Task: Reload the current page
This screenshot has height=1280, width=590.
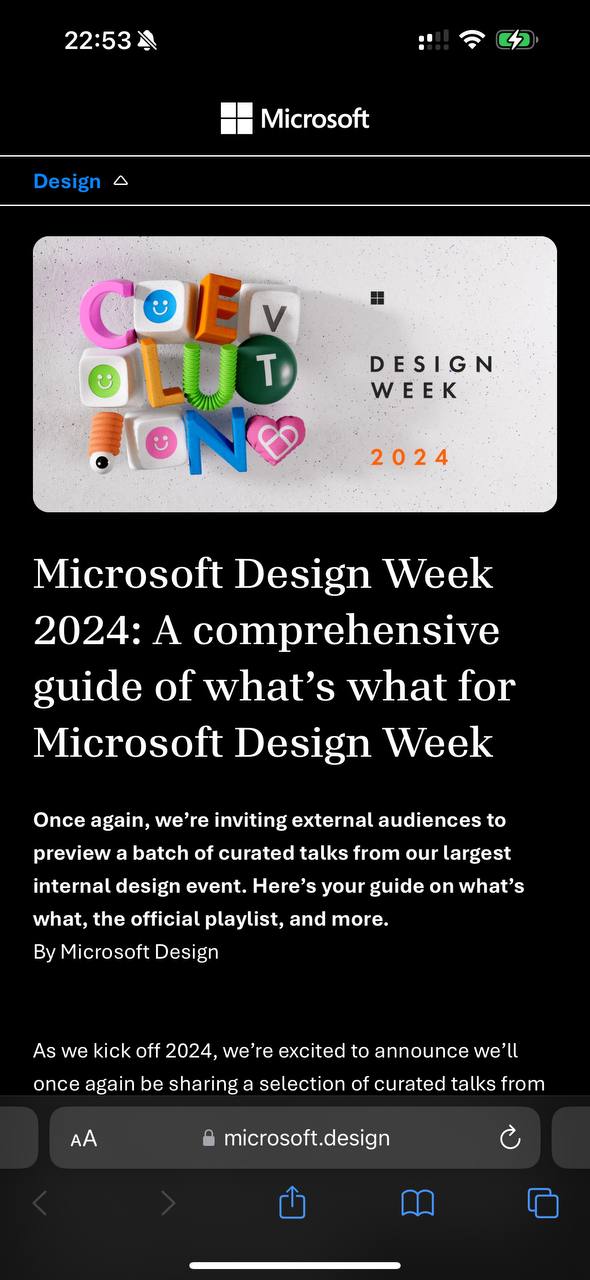Action: [510, 1138]
